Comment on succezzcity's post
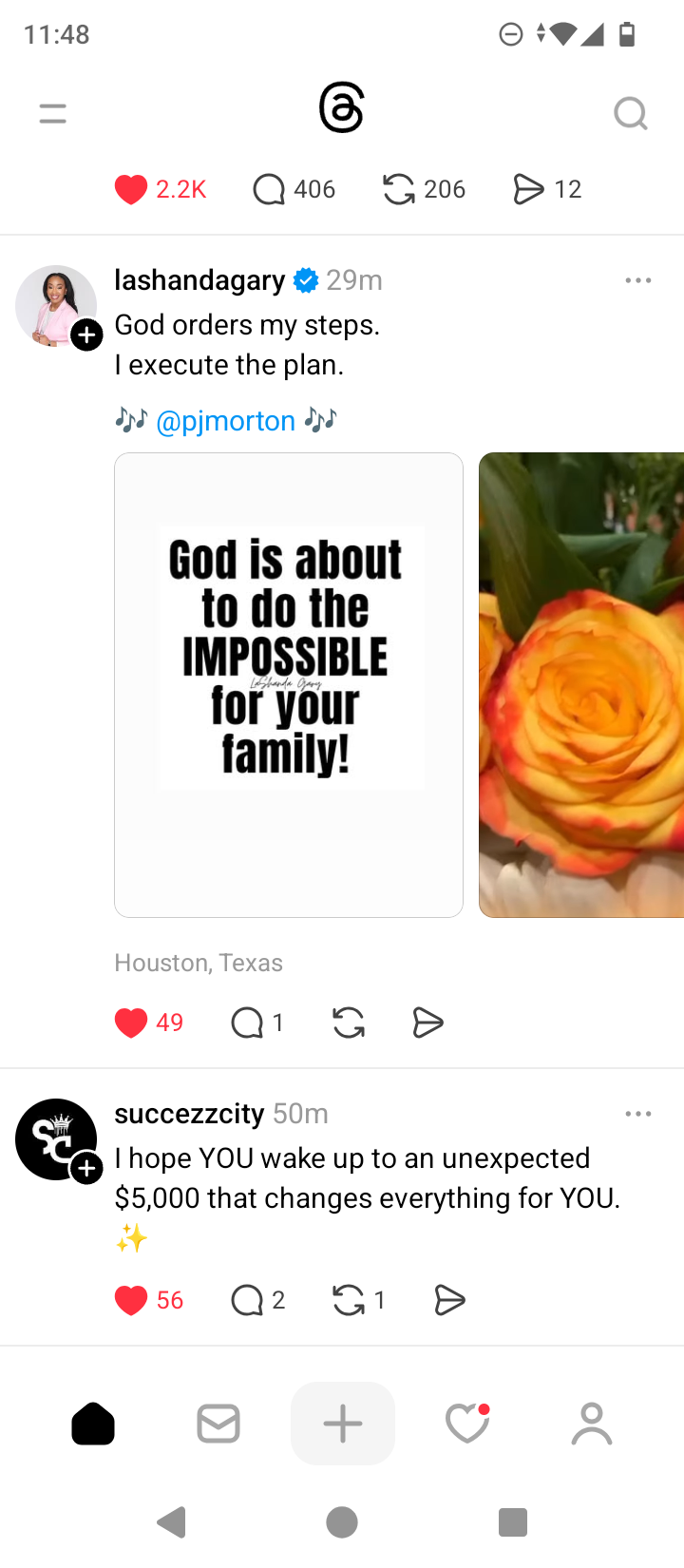684x1568 pixels. tap(248, 1300)
